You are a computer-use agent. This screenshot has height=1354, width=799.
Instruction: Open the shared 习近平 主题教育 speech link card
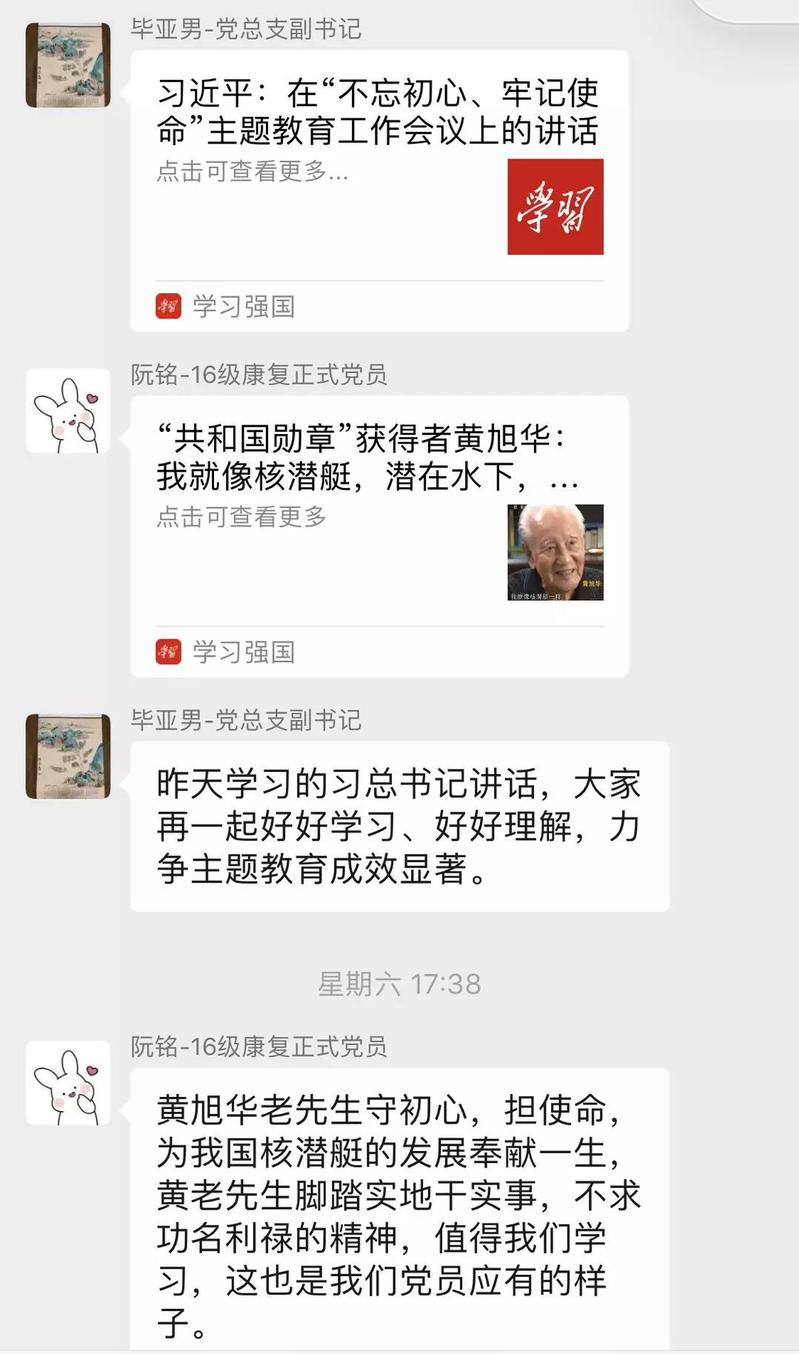pos(379,190)
